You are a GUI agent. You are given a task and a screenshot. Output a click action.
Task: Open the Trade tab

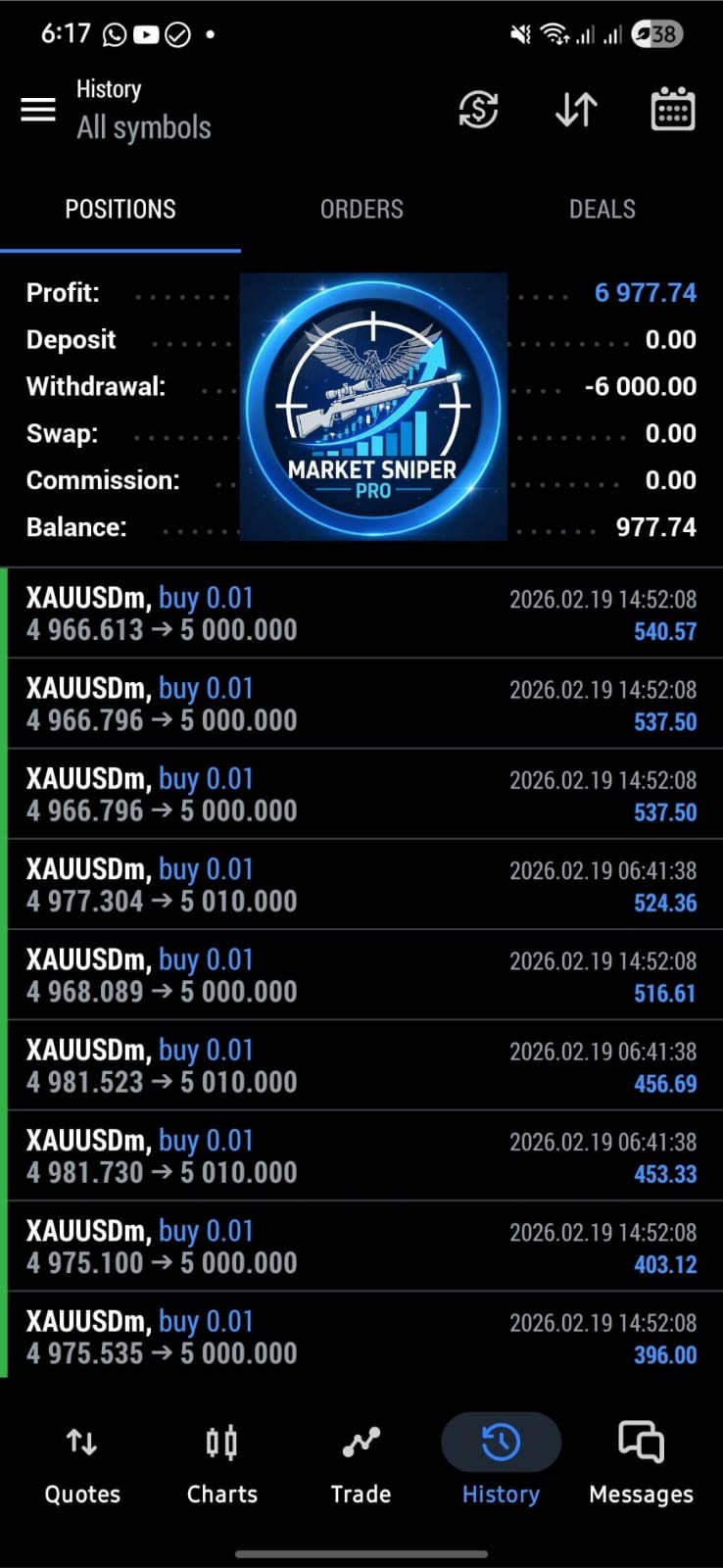click(361, 1464)
